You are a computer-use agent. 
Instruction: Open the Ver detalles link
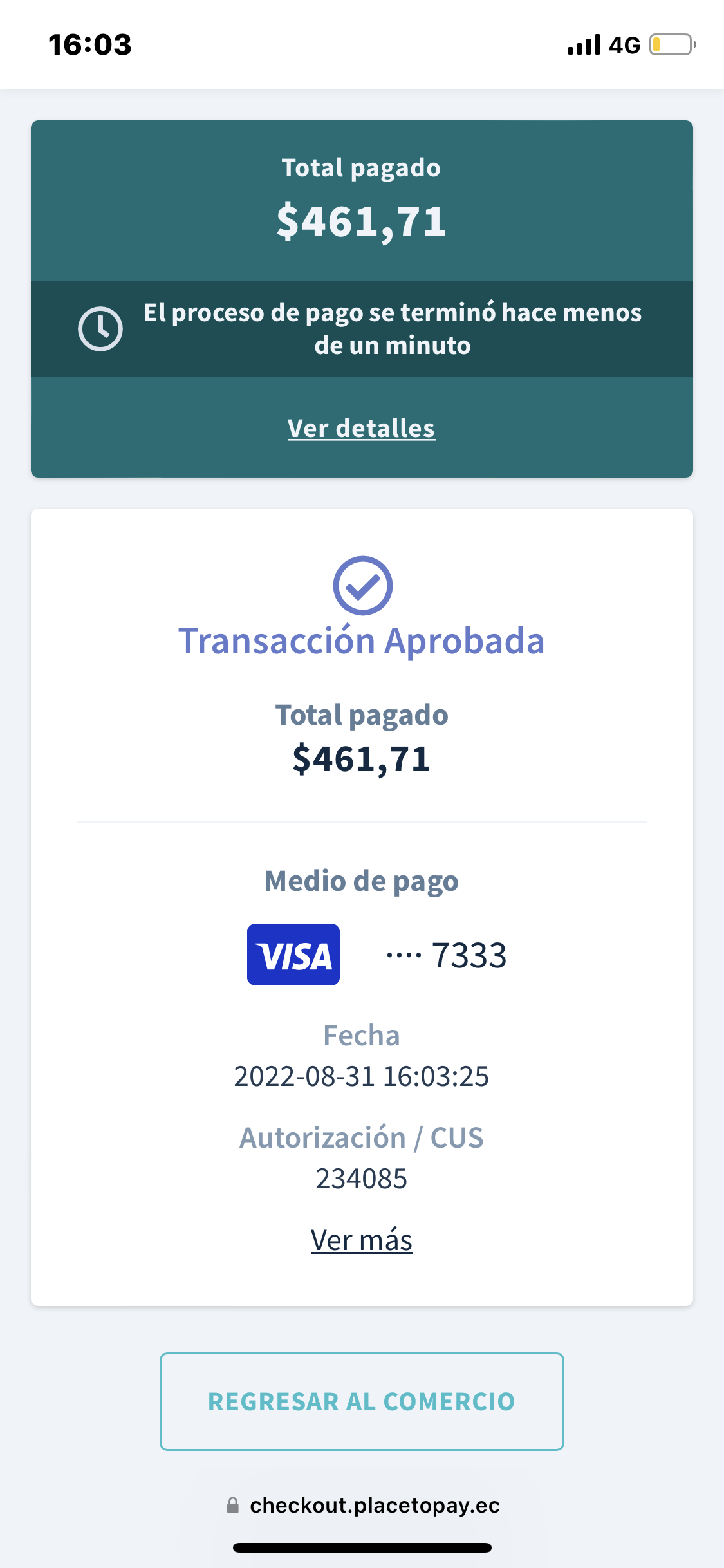coord(361,428)
